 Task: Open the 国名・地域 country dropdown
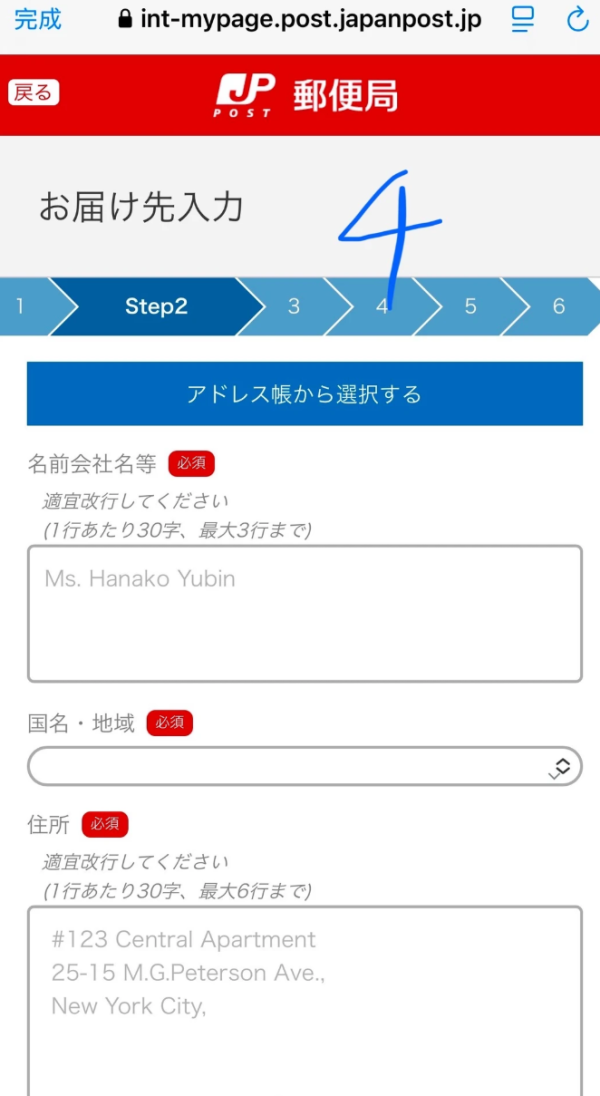304,766
